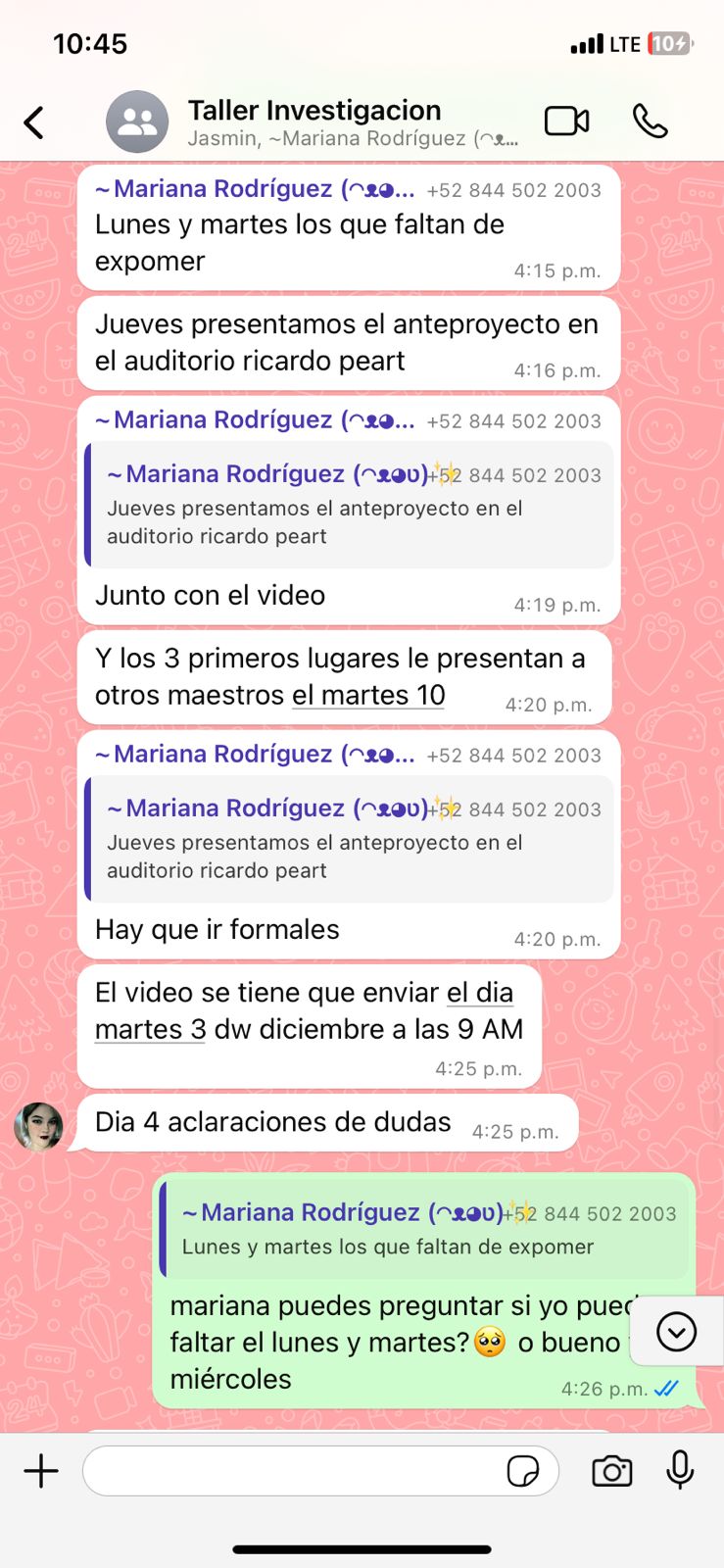This screenshot has height=1568, width=724.
Task: View Mariana's profile picture beside 'Dia 4' message
Action: pyautogui.click(x=39, y=1126)
